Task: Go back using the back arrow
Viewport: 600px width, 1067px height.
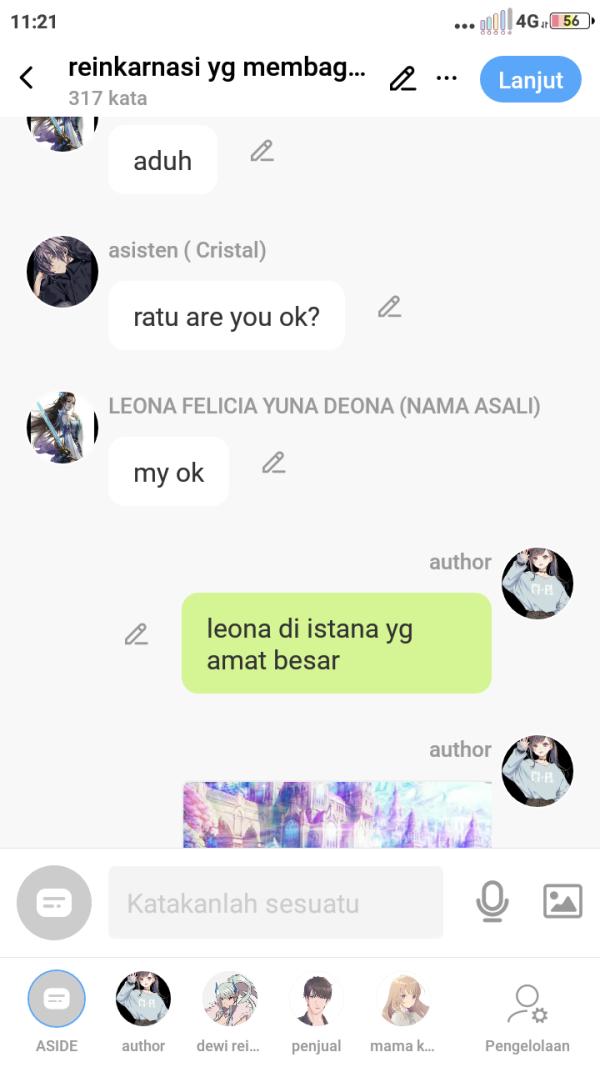Action: 27,78
